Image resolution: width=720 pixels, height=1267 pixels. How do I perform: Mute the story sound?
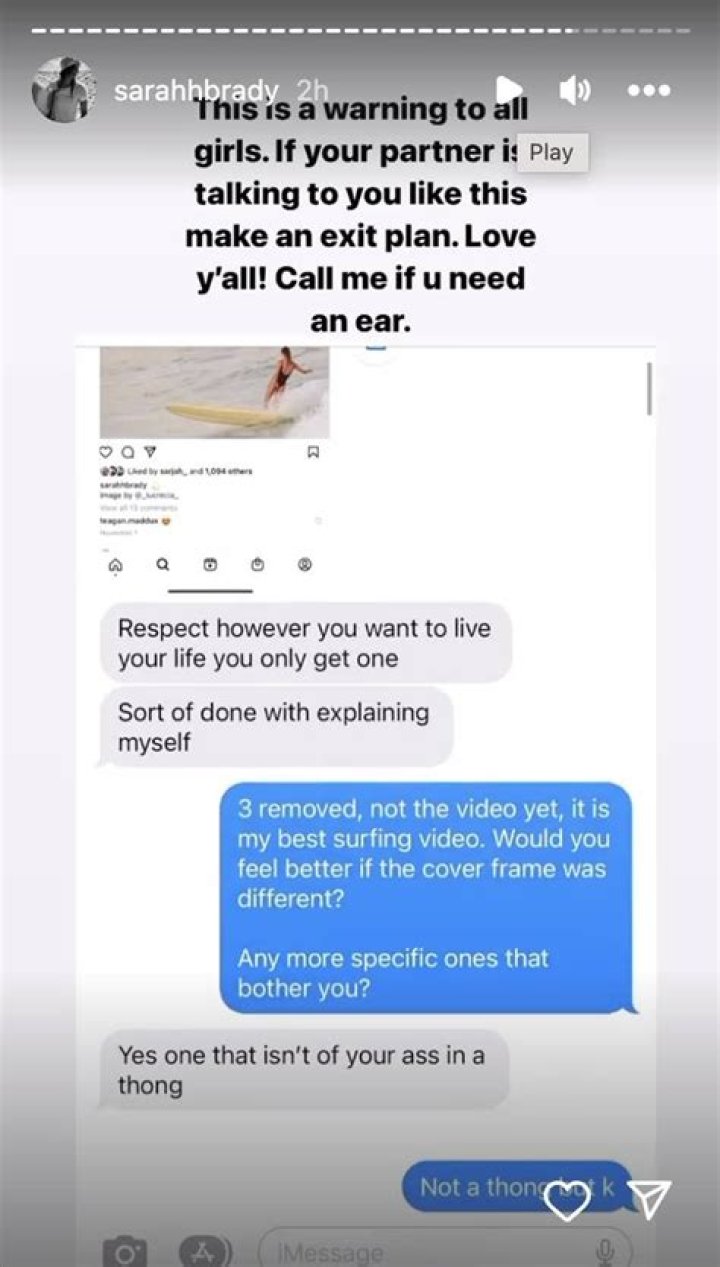pos(574,90)
